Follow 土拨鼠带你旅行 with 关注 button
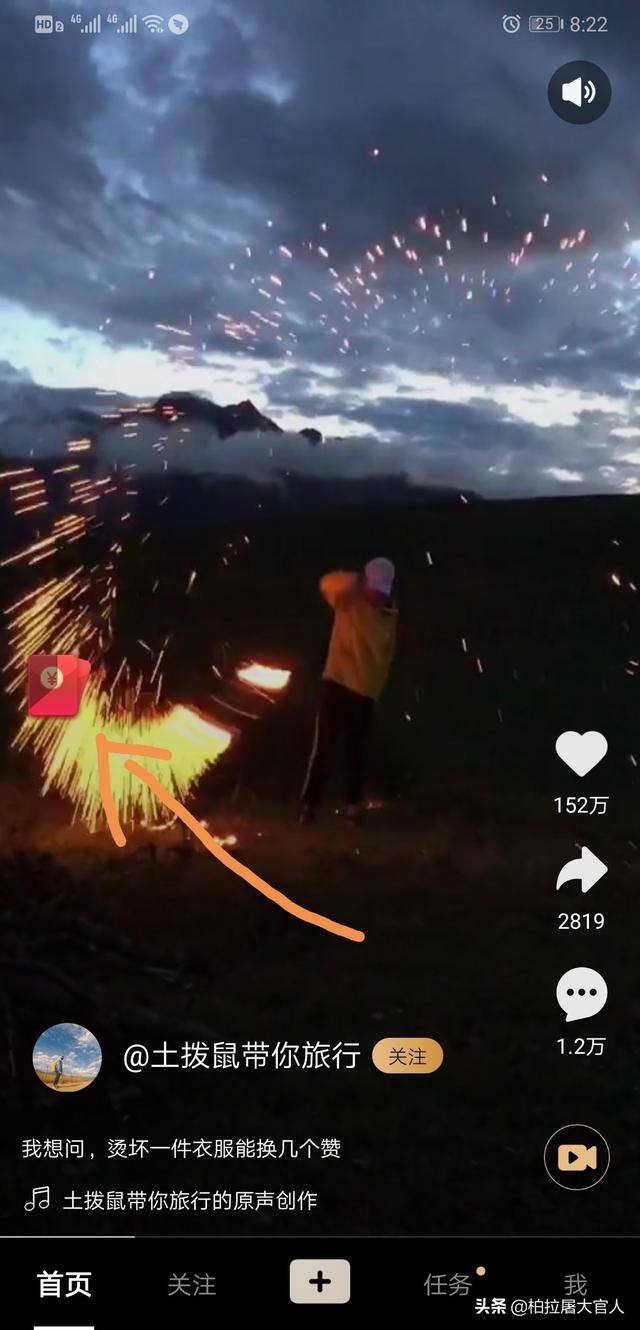Screen dimensions: 640x1330 tap(407, 1056)
